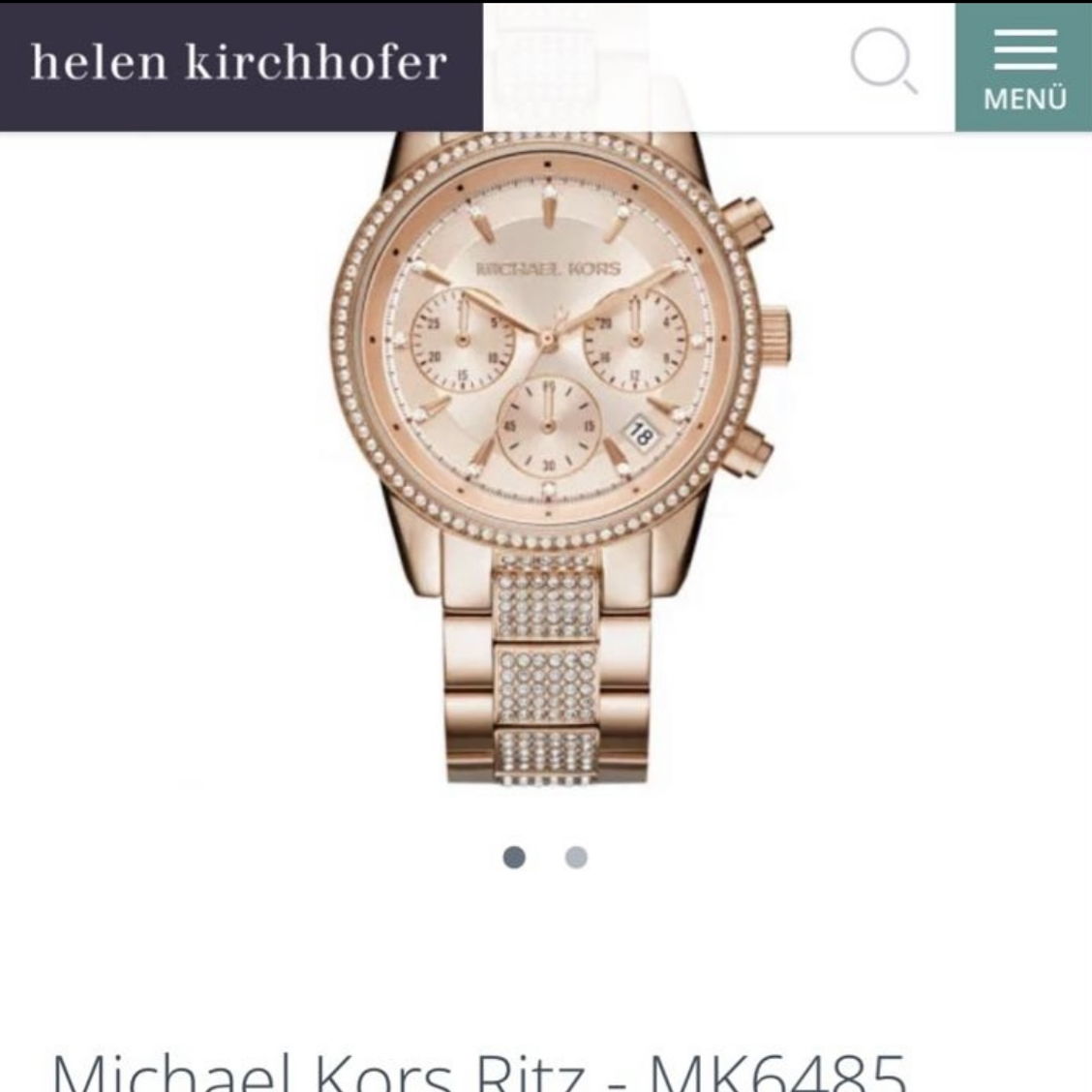The height and width of the screenshot is (1092, 1092).
Task: Open the search magnifier icon
Action: click(882, 61)
